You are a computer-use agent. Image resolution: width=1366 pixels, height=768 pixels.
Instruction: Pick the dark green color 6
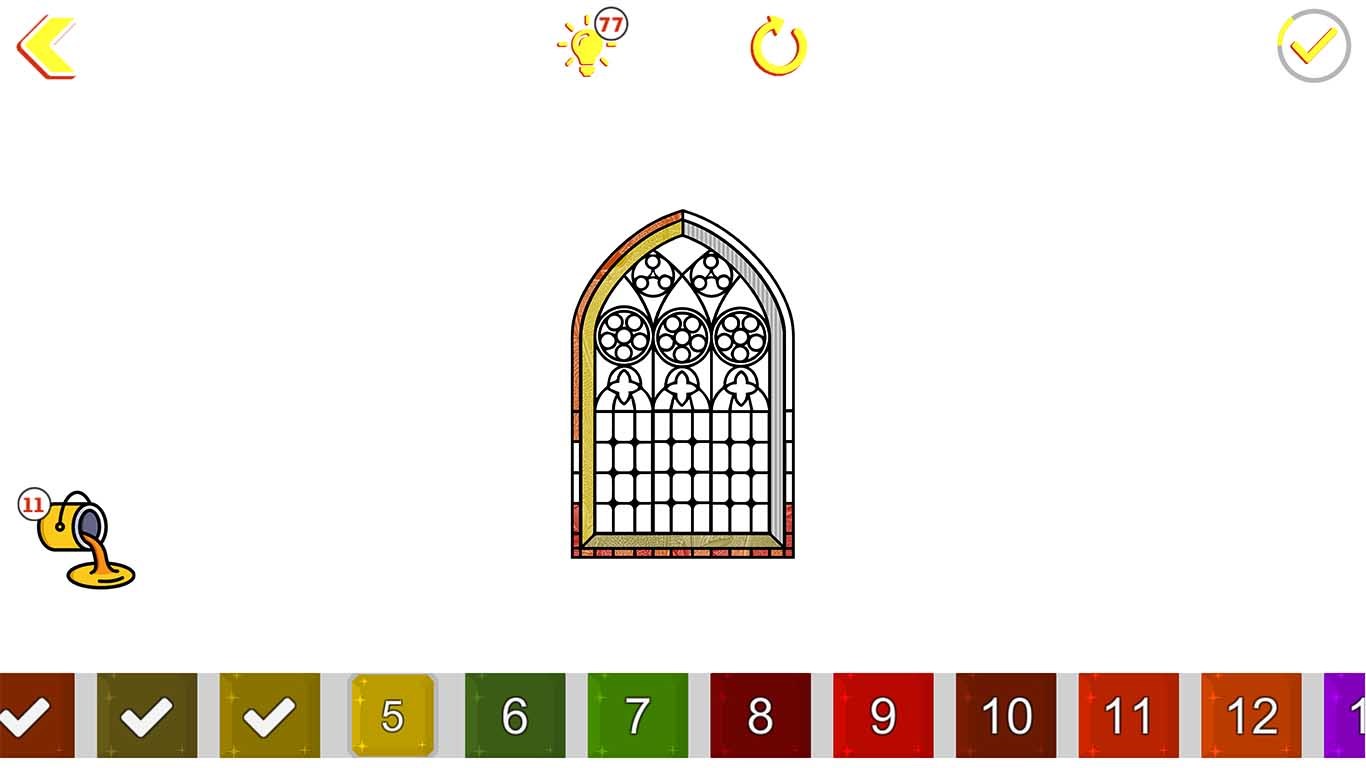point(515,715)
